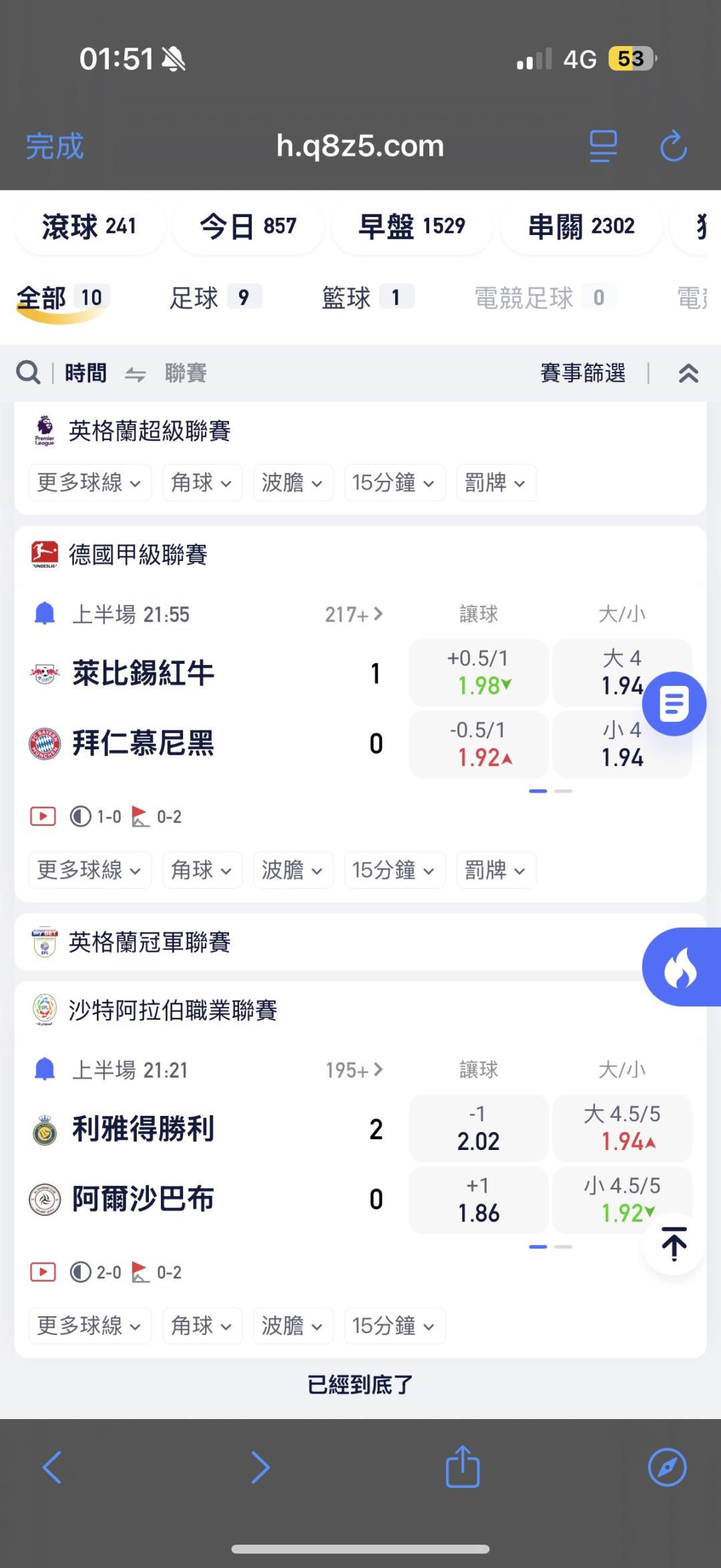Viewport: 721px width, 1568px height.
Task: Tap 完成 to close the browser
Action: (x=55, y=146)
